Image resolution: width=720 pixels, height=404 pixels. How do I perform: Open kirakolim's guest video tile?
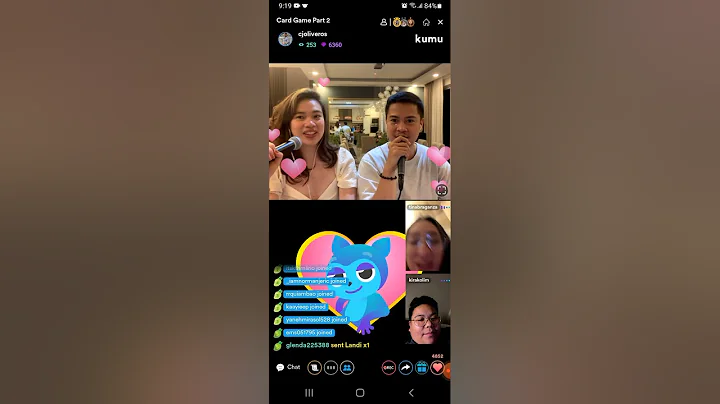tap(428, 310)
